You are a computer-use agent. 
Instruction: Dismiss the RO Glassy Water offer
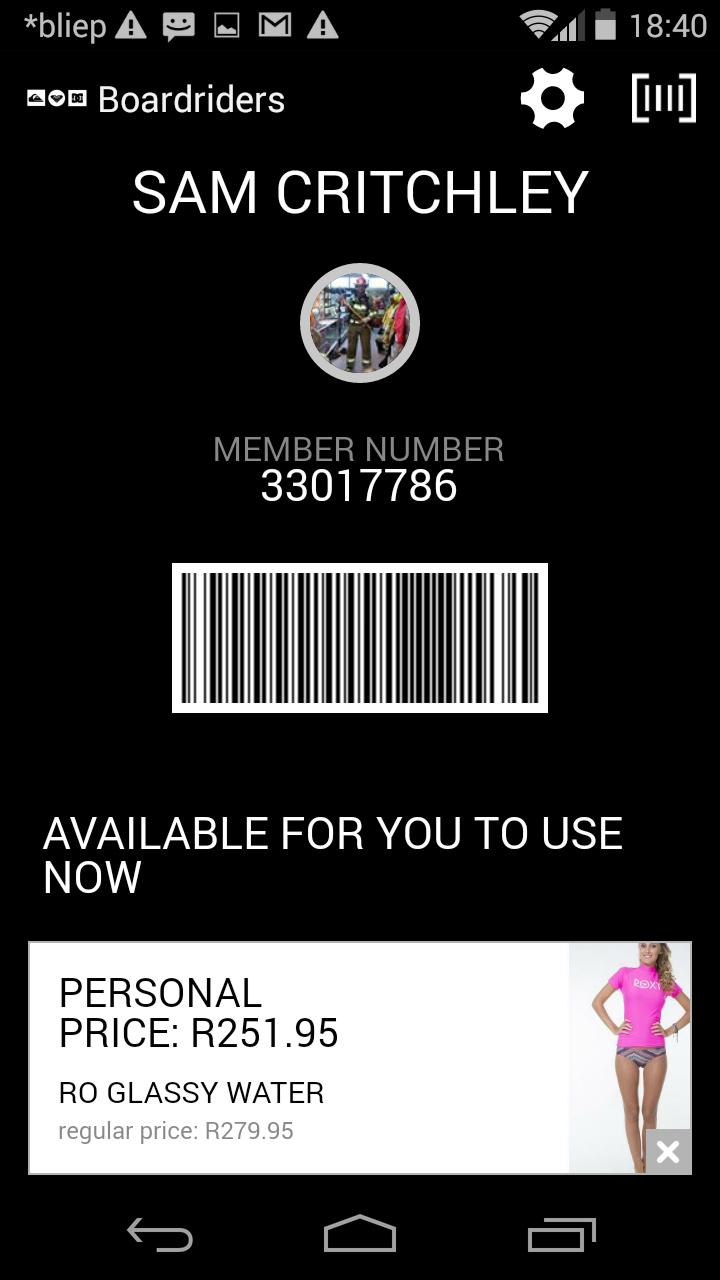click(x=668, y=1152)
